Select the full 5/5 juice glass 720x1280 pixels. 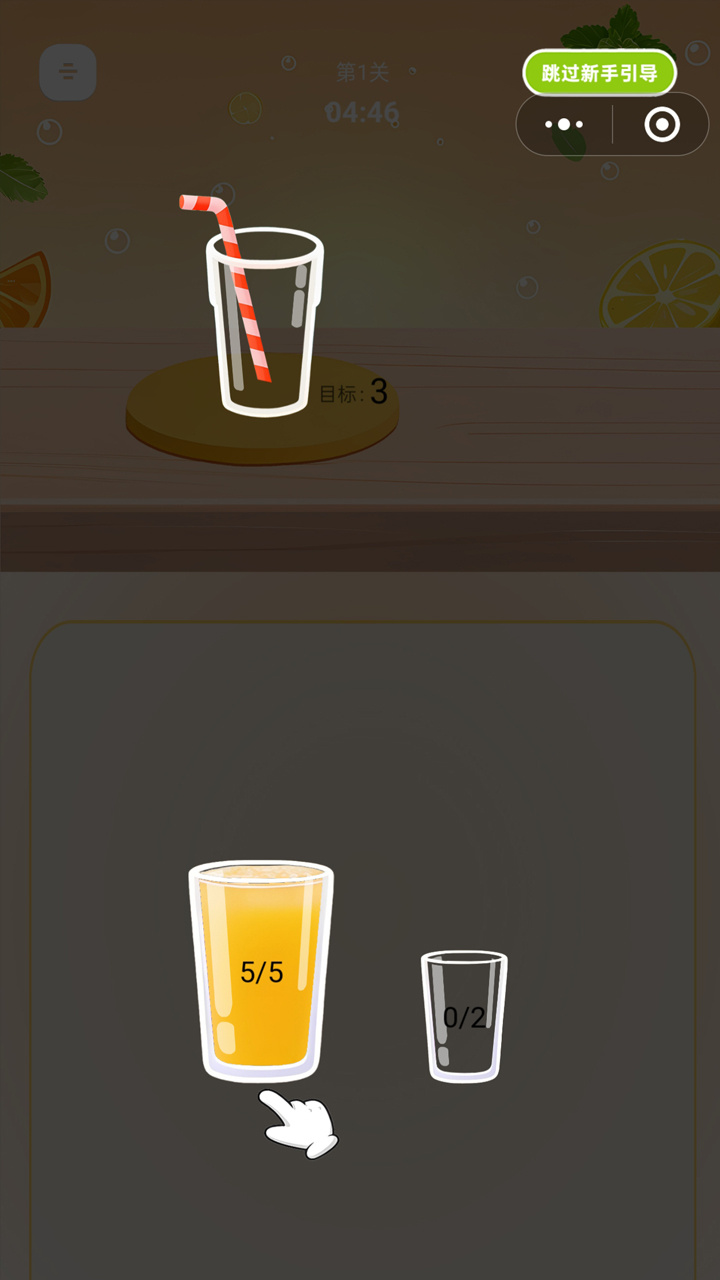[x=258, y=970]
